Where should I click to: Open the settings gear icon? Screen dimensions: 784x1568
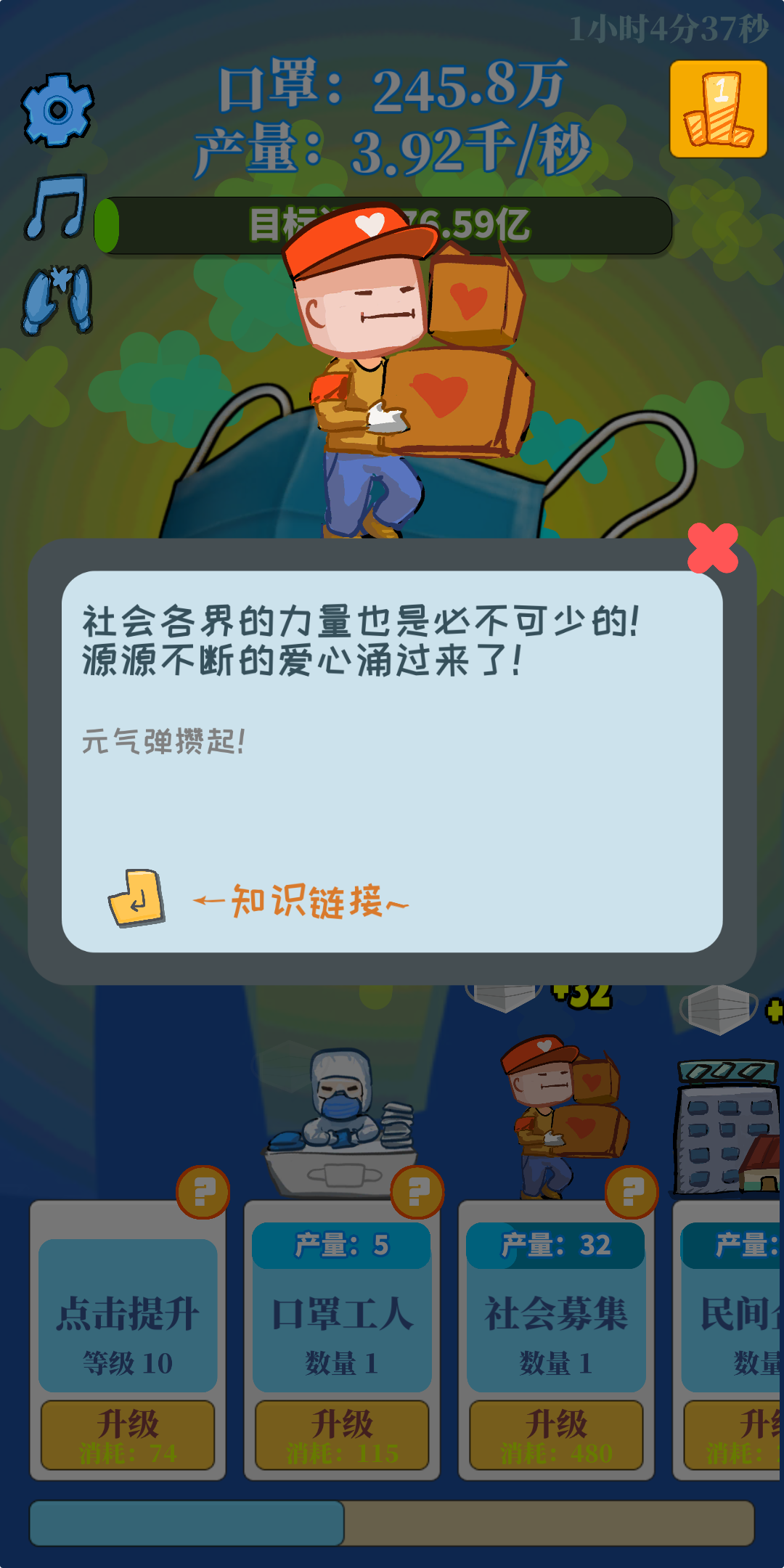point(57,109)
